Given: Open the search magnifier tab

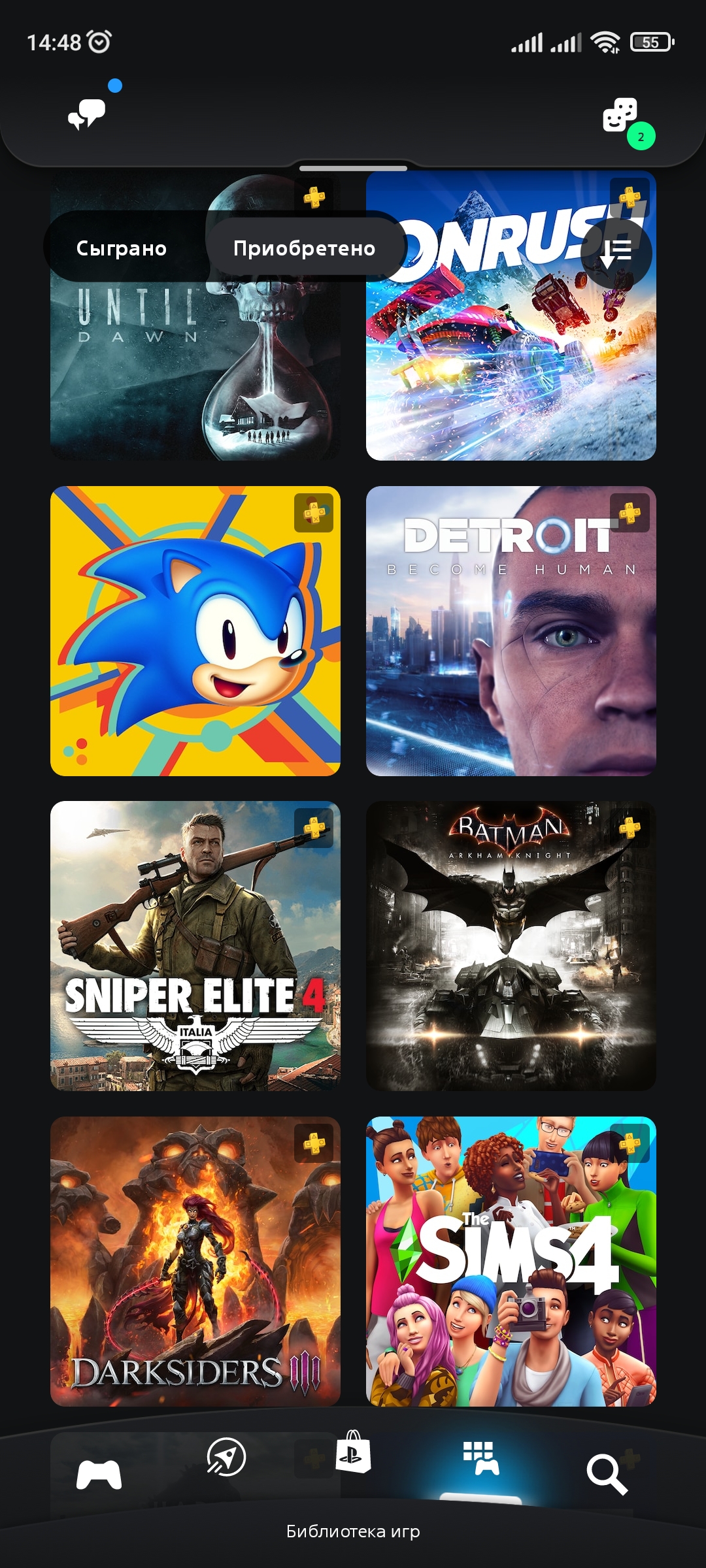Looking at the screenshot, I should click(x=607, y=1475).
